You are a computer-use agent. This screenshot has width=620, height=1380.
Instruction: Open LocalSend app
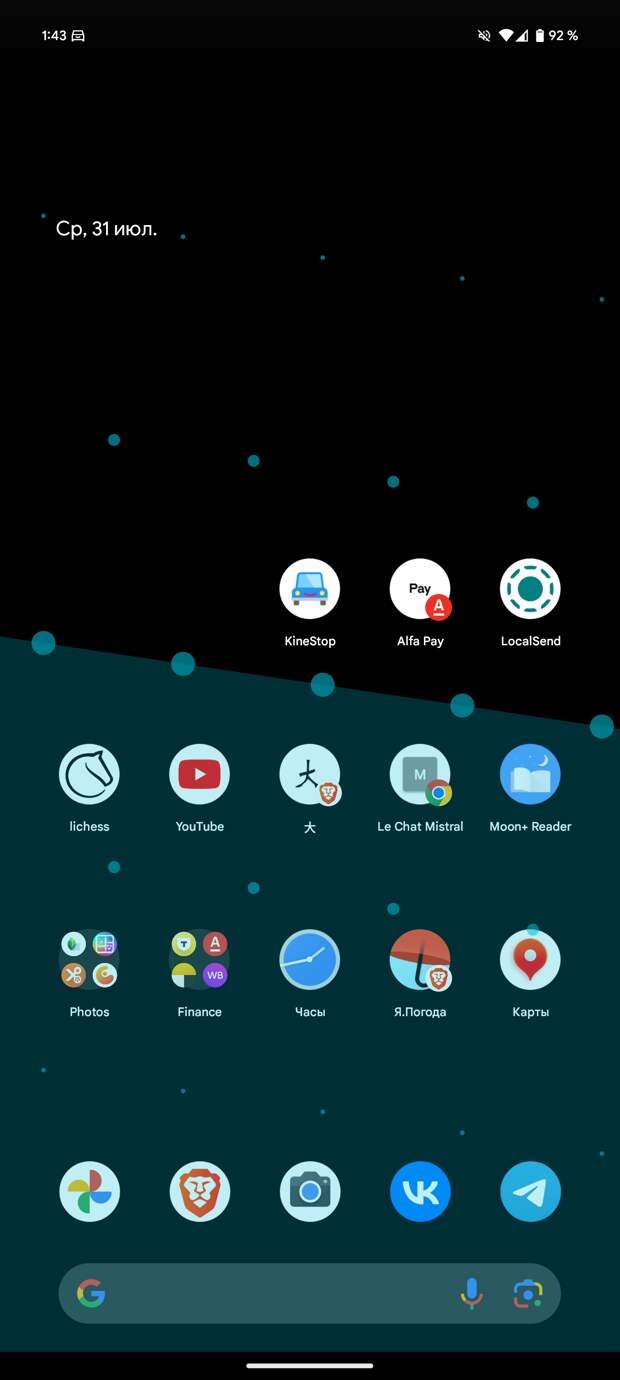click(530, 589)
